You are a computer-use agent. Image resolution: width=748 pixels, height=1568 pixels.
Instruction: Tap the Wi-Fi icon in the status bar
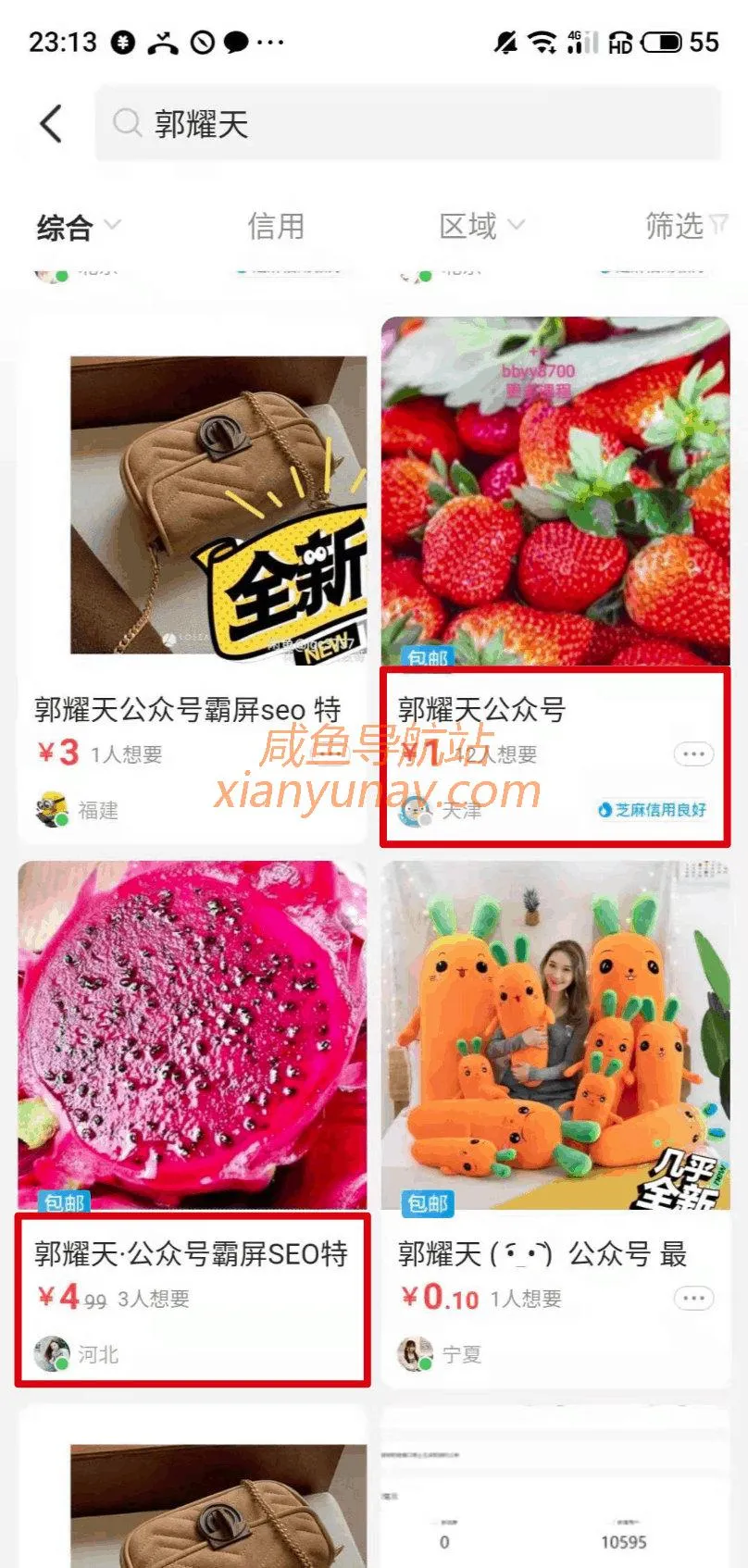[540, 40]
